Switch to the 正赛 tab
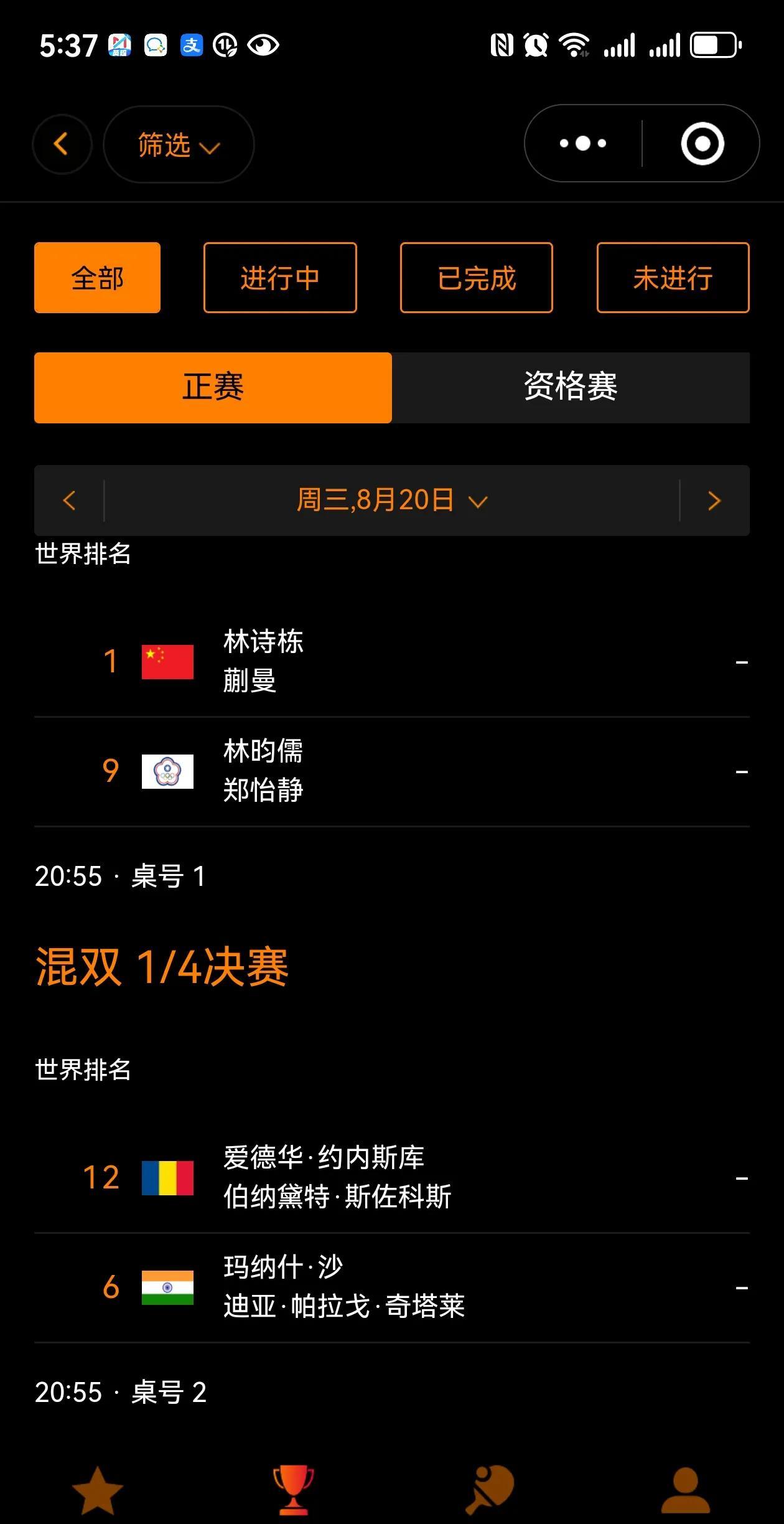Screen dimensions: 784x1524 (213, 387)
